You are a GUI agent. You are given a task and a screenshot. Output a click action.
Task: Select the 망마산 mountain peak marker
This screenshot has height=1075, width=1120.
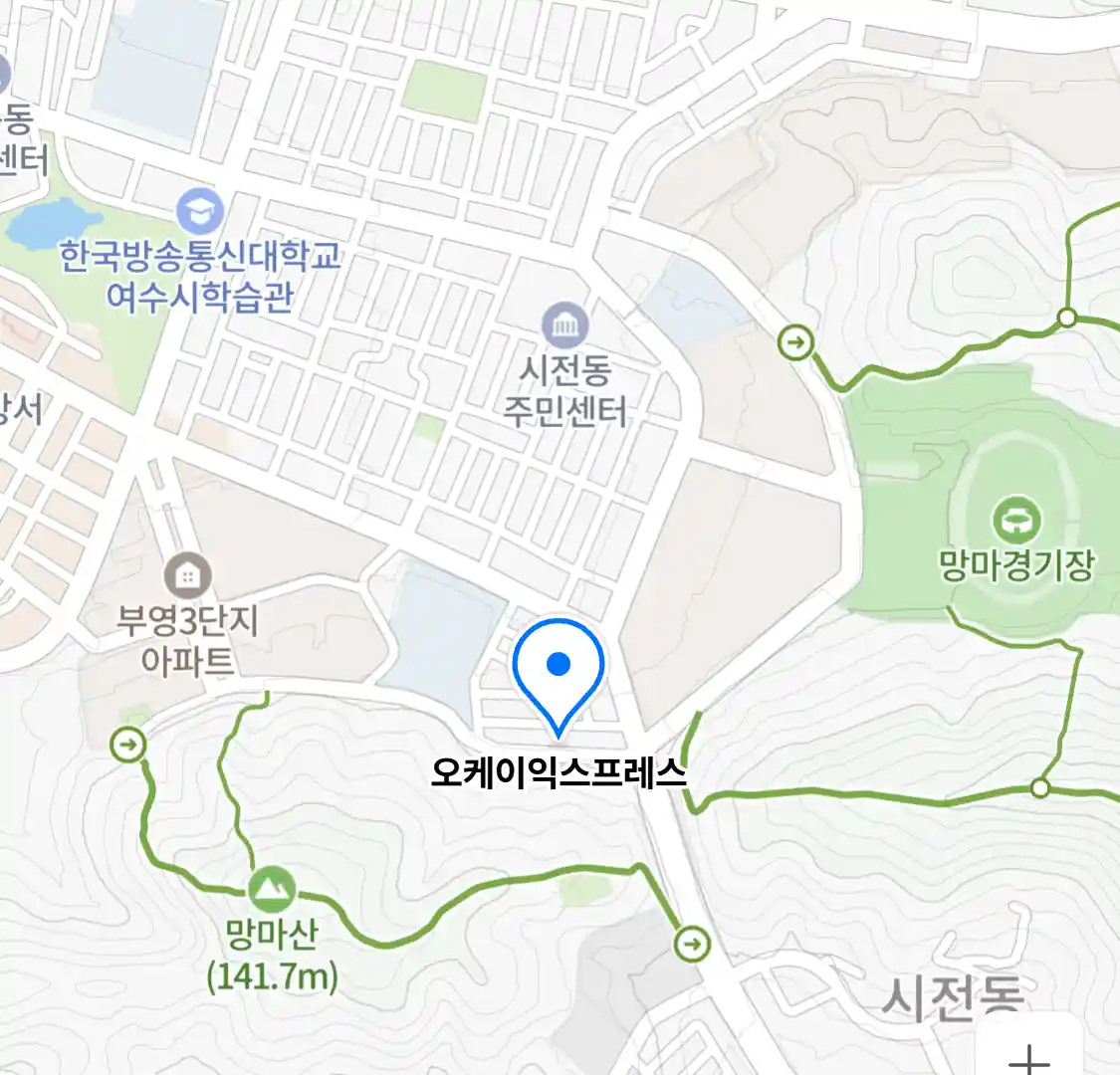[271, 887]
